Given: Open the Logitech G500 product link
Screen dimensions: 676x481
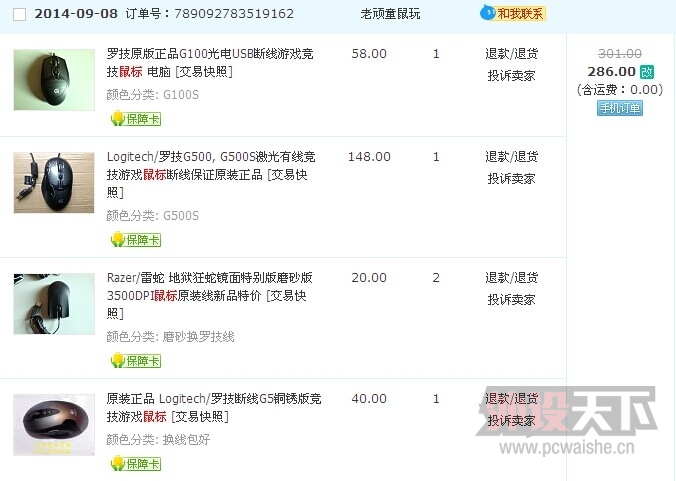Looking at the screenshot, I should click(210, 157).
